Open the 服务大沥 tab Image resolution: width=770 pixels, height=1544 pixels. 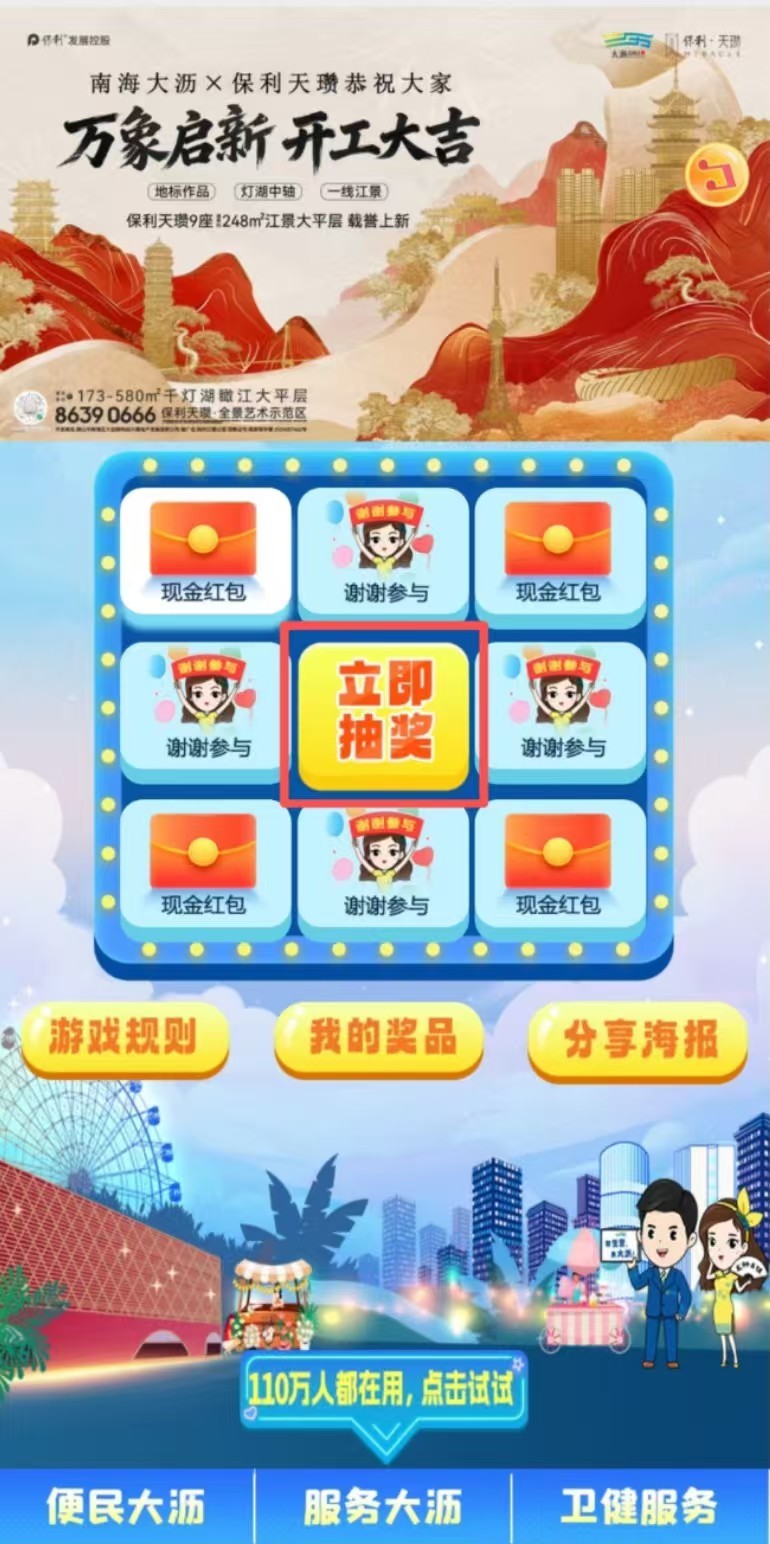point(383,1507)
